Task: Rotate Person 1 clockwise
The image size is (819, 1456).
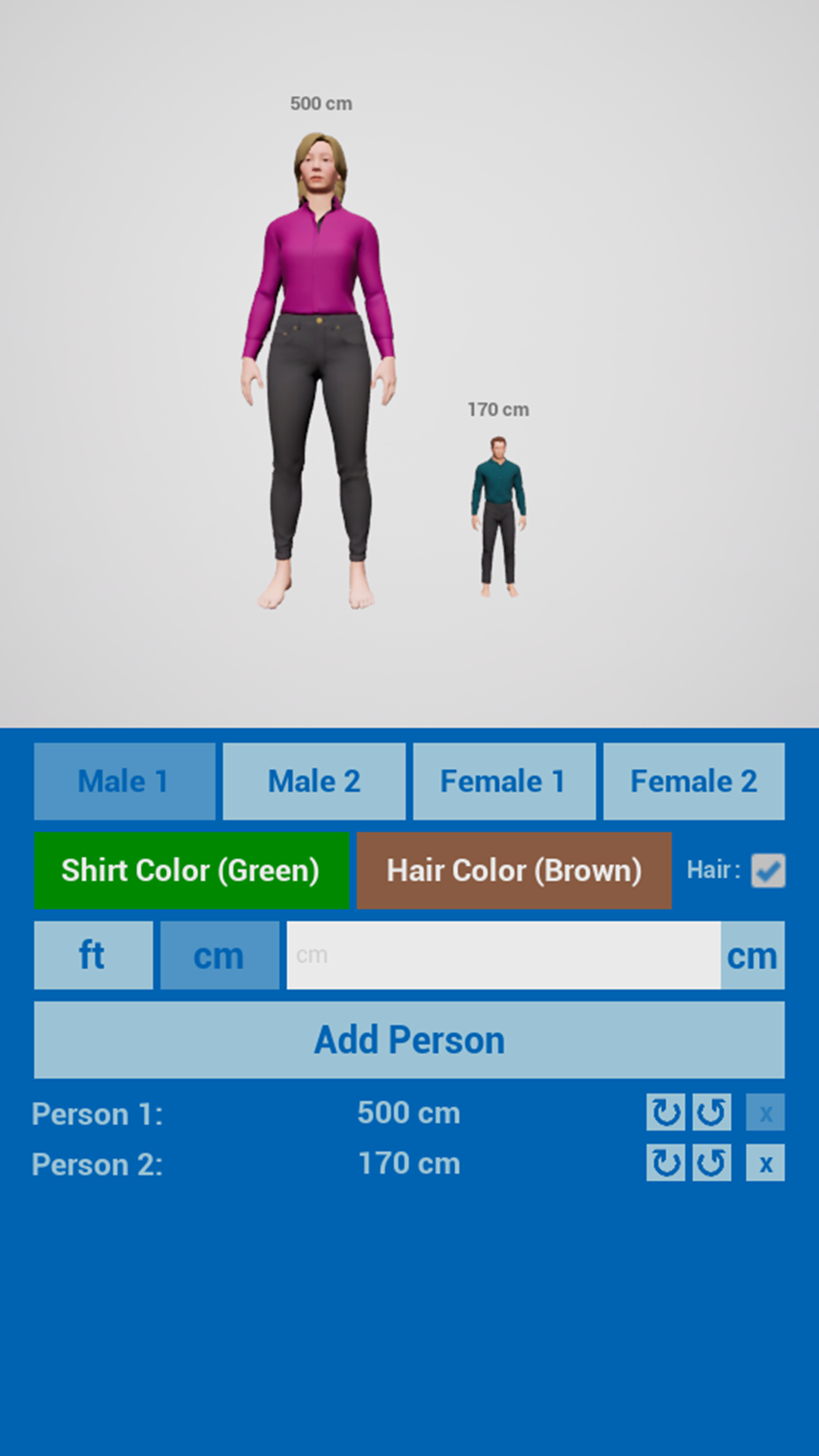Action: [x=666, y=1112]
